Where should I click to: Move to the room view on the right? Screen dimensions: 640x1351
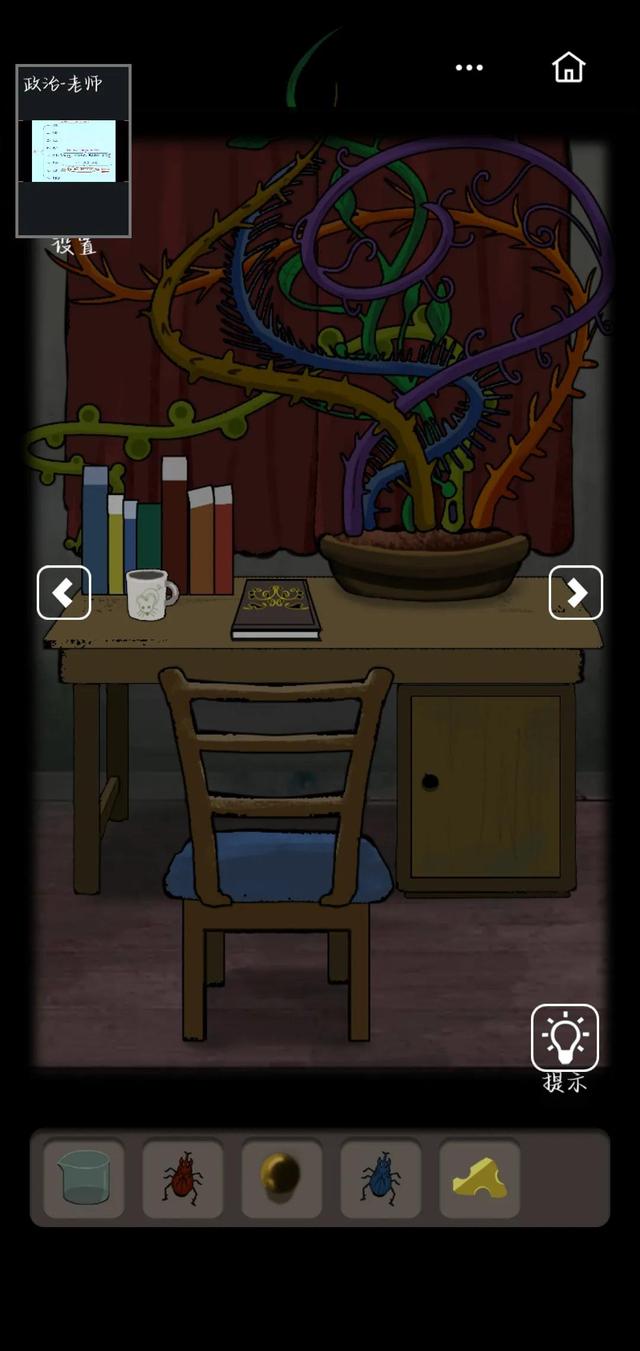click(x=576, y=593)
